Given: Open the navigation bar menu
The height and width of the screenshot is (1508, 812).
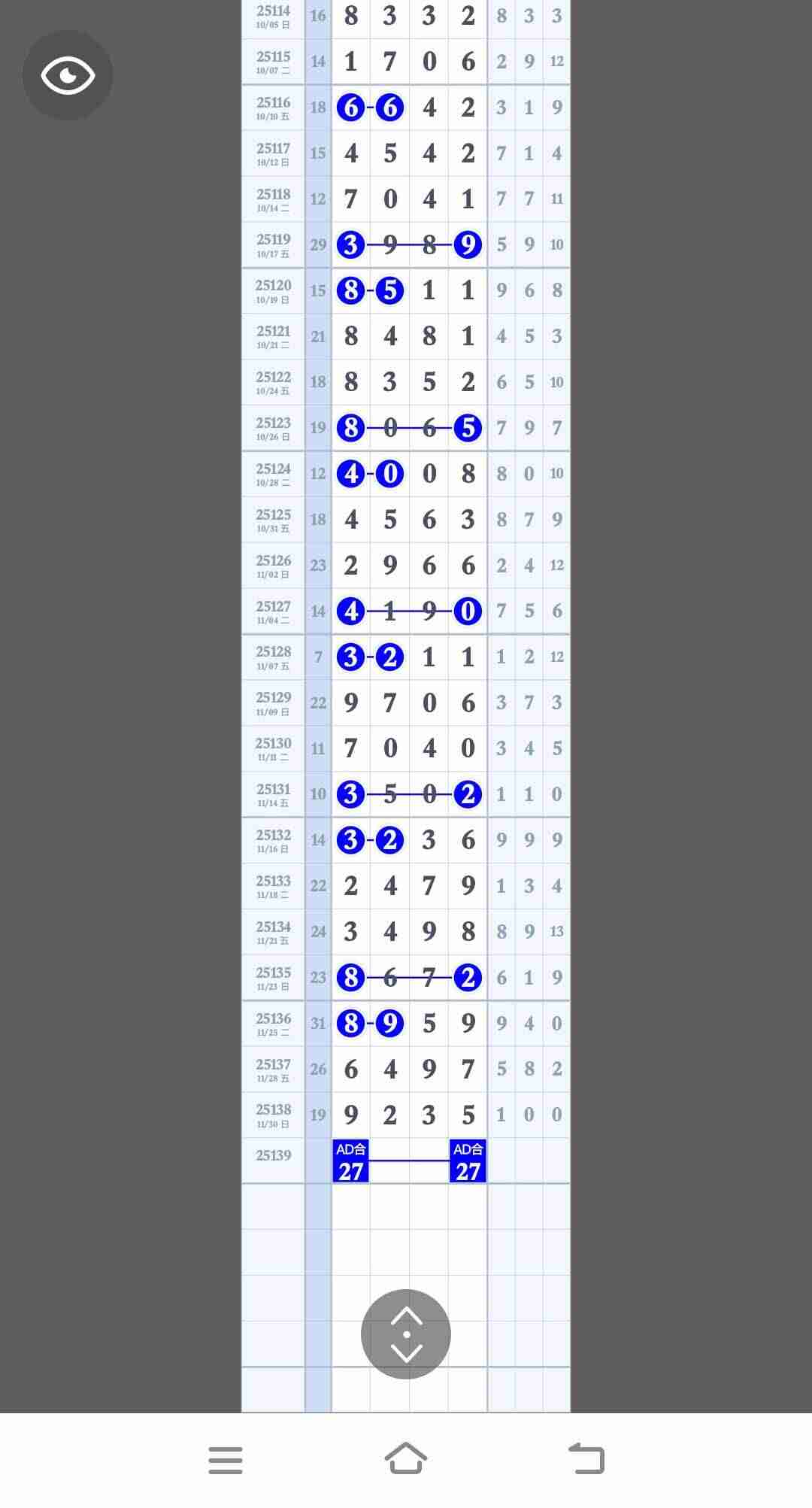Looking at the screenshot, I should click(226, 1460).
